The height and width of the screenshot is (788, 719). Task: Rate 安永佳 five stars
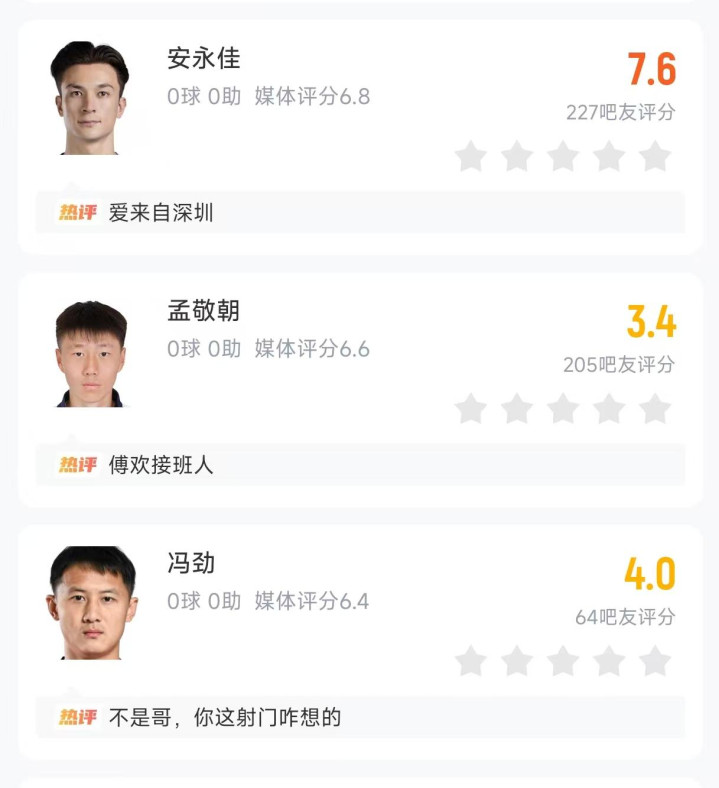tap(655, 156)
